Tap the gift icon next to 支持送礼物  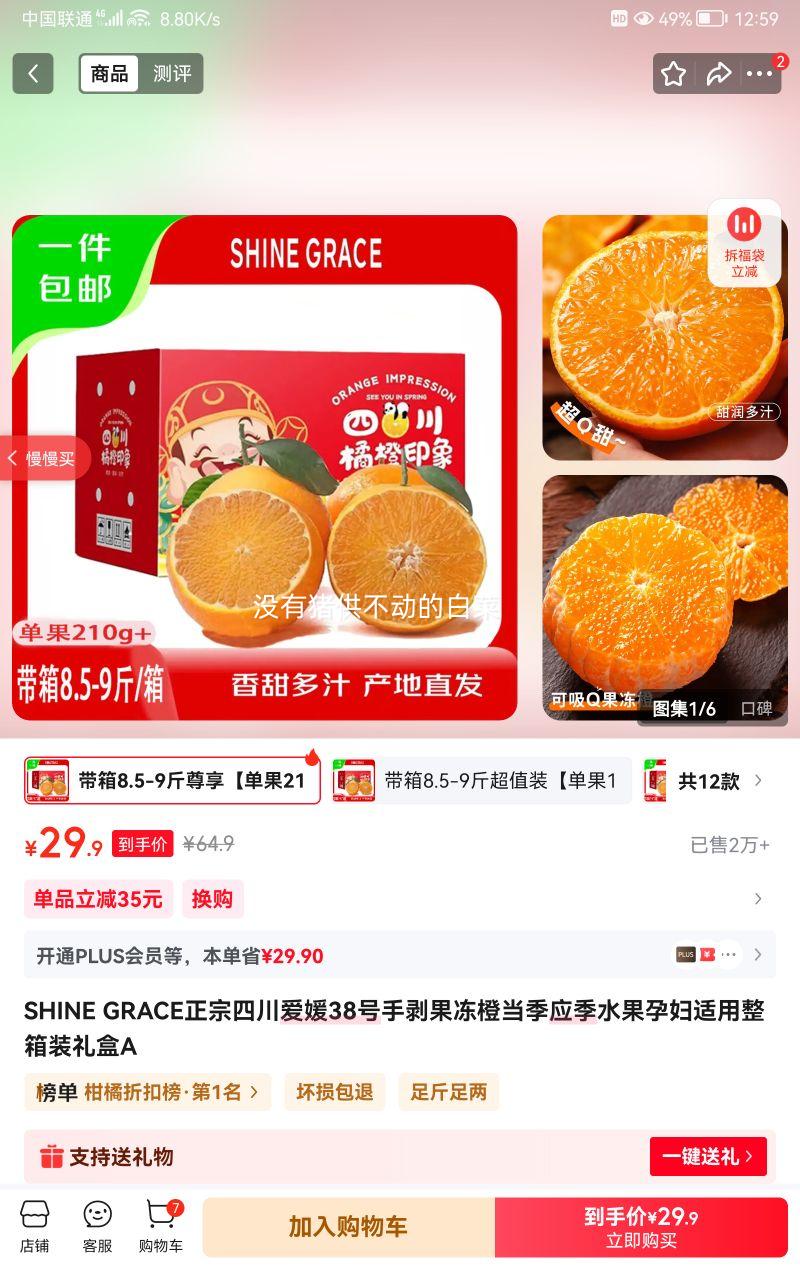52,1155
